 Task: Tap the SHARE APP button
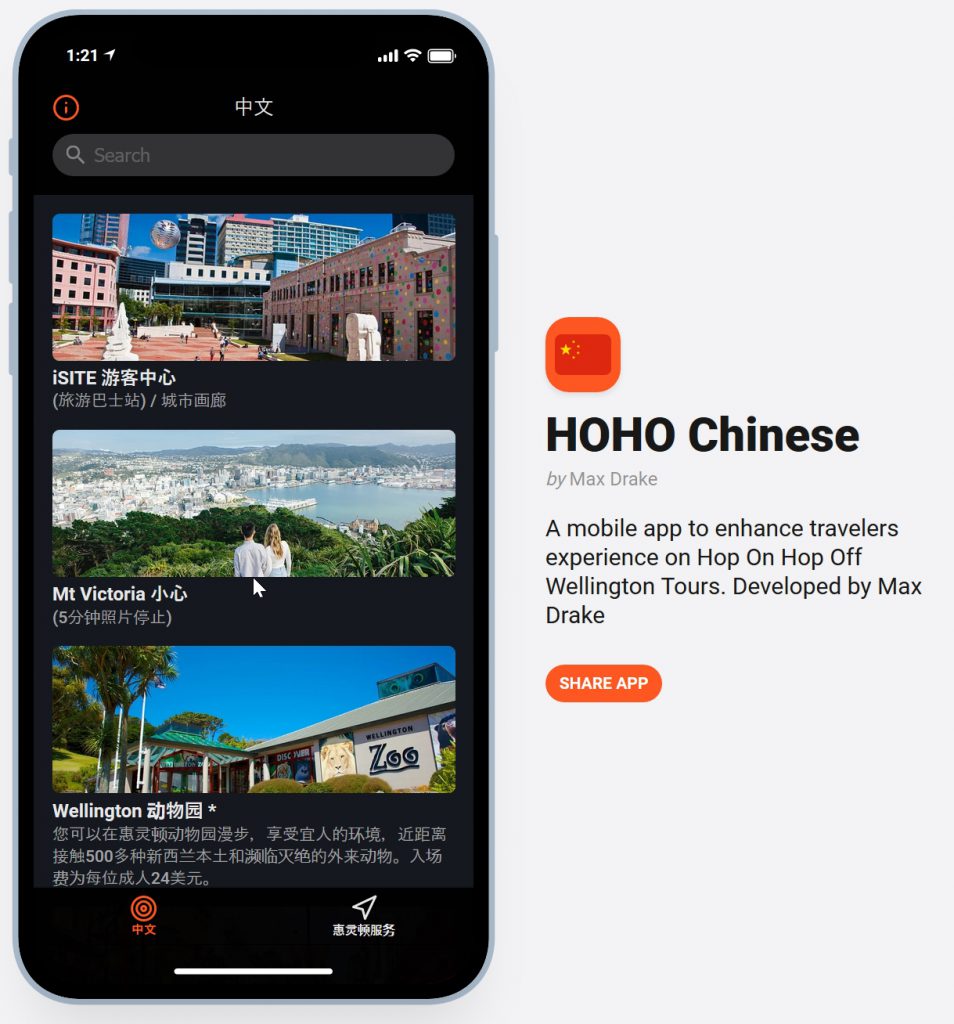point(603,683)
